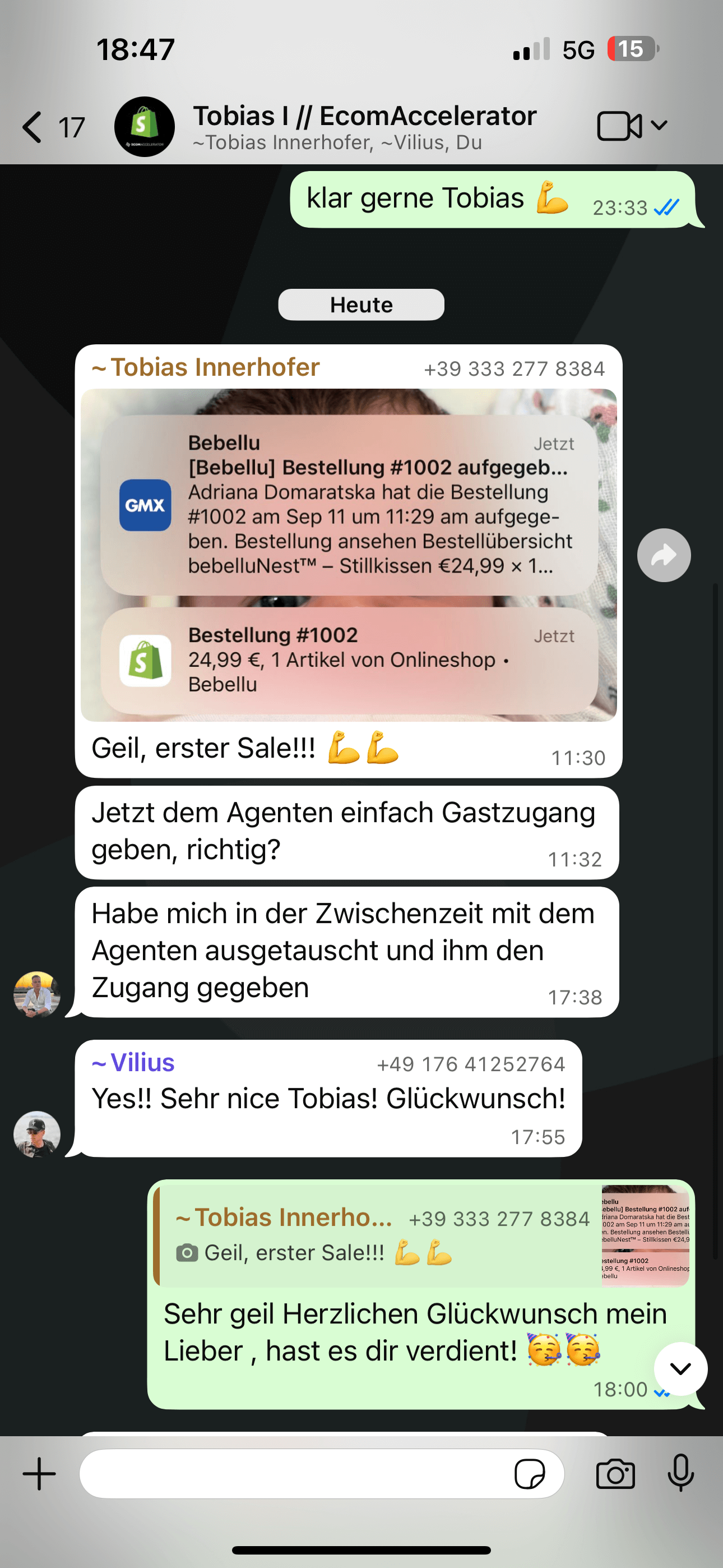This screenshot has height=1568, width=723.
Task: Tap the microphone for a voice message
Action: (680, 1474)
